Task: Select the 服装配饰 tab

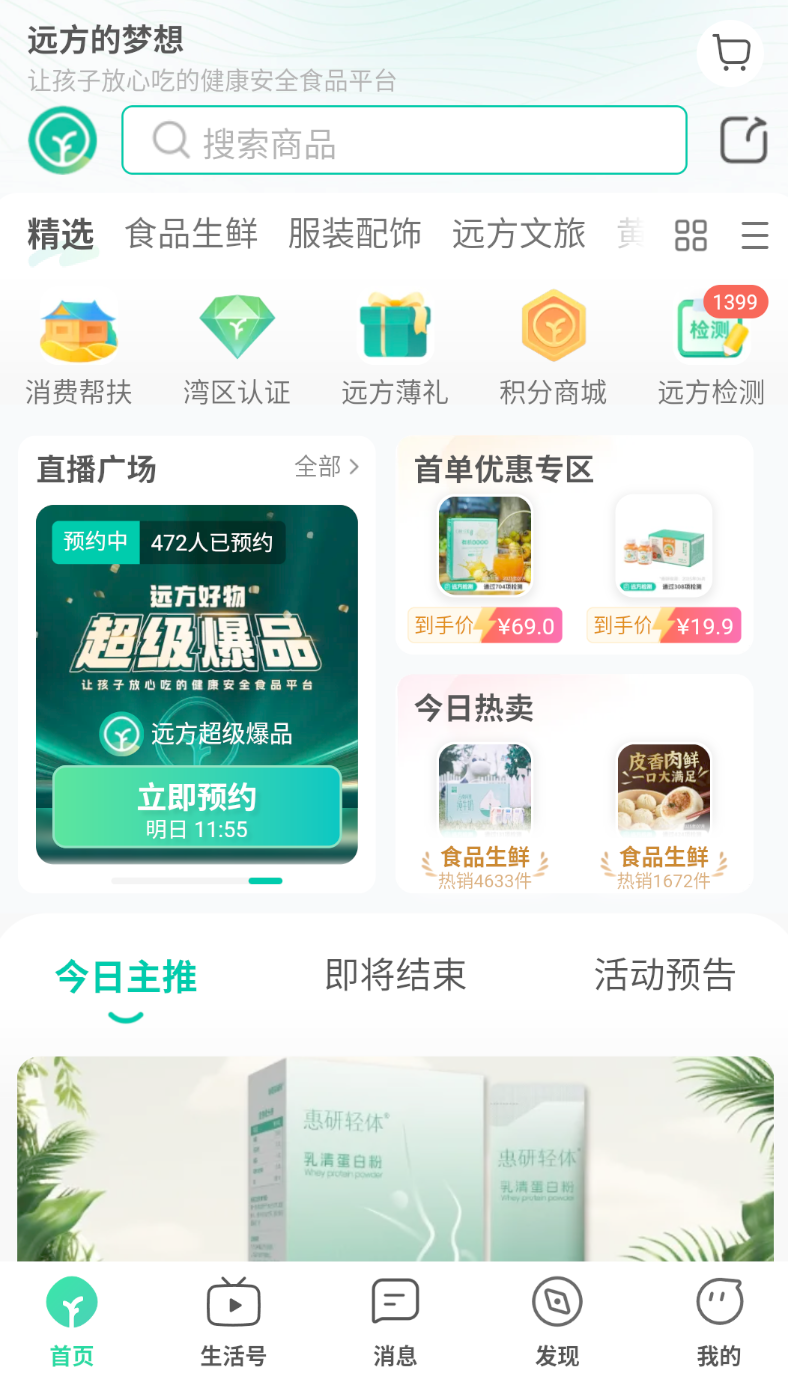Action: 354,234
